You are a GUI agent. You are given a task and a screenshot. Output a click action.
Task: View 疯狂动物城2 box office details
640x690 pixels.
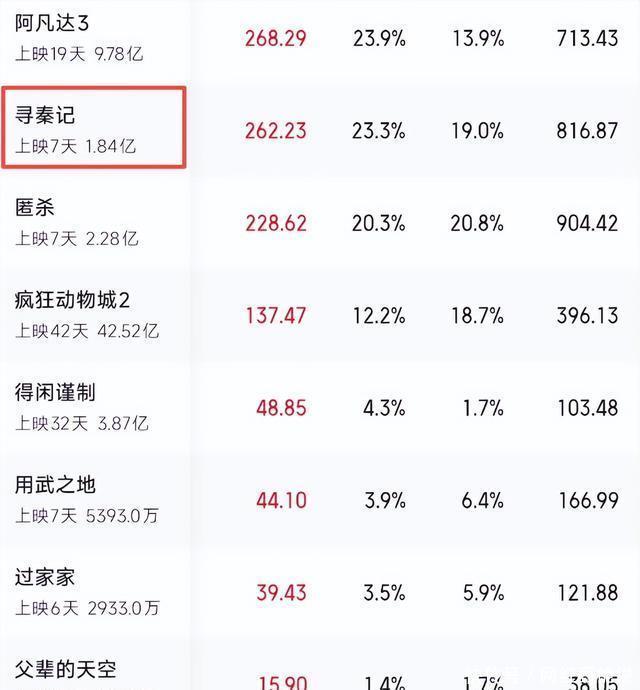coord(320,313)
